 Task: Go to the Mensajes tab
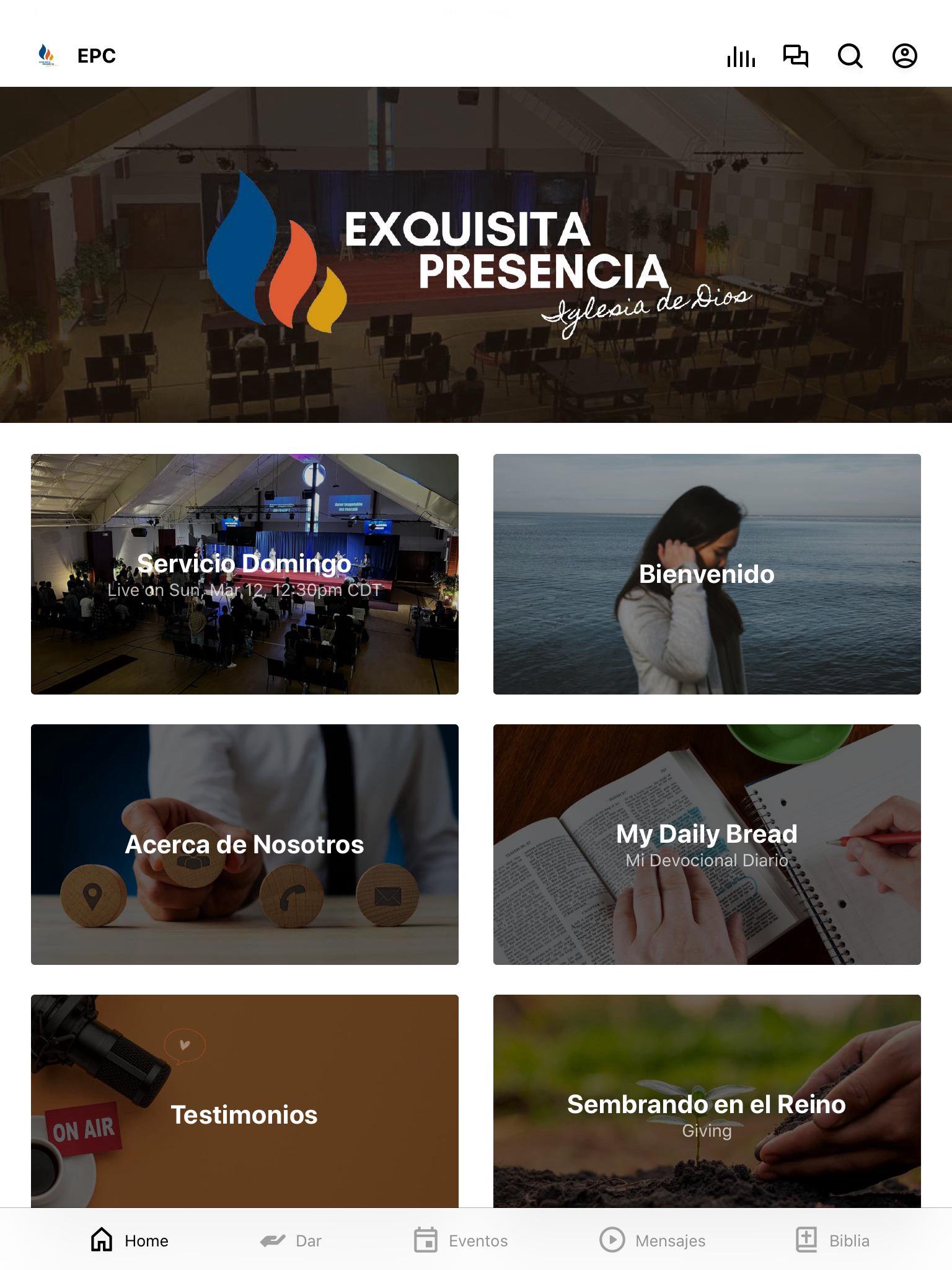click(x=653, y=1240)
